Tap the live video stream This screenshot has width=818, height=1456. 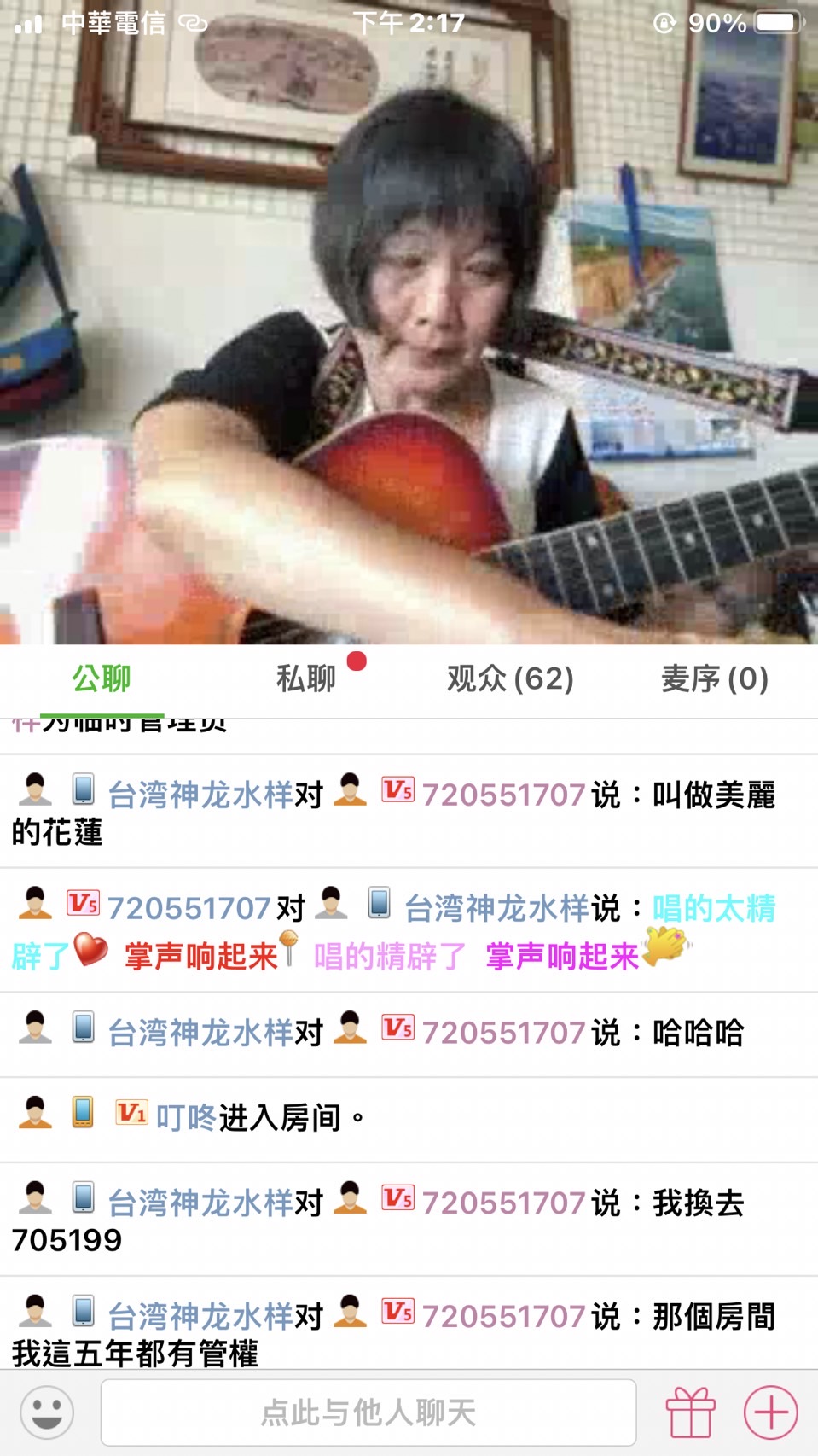click(x=409, y=341)
